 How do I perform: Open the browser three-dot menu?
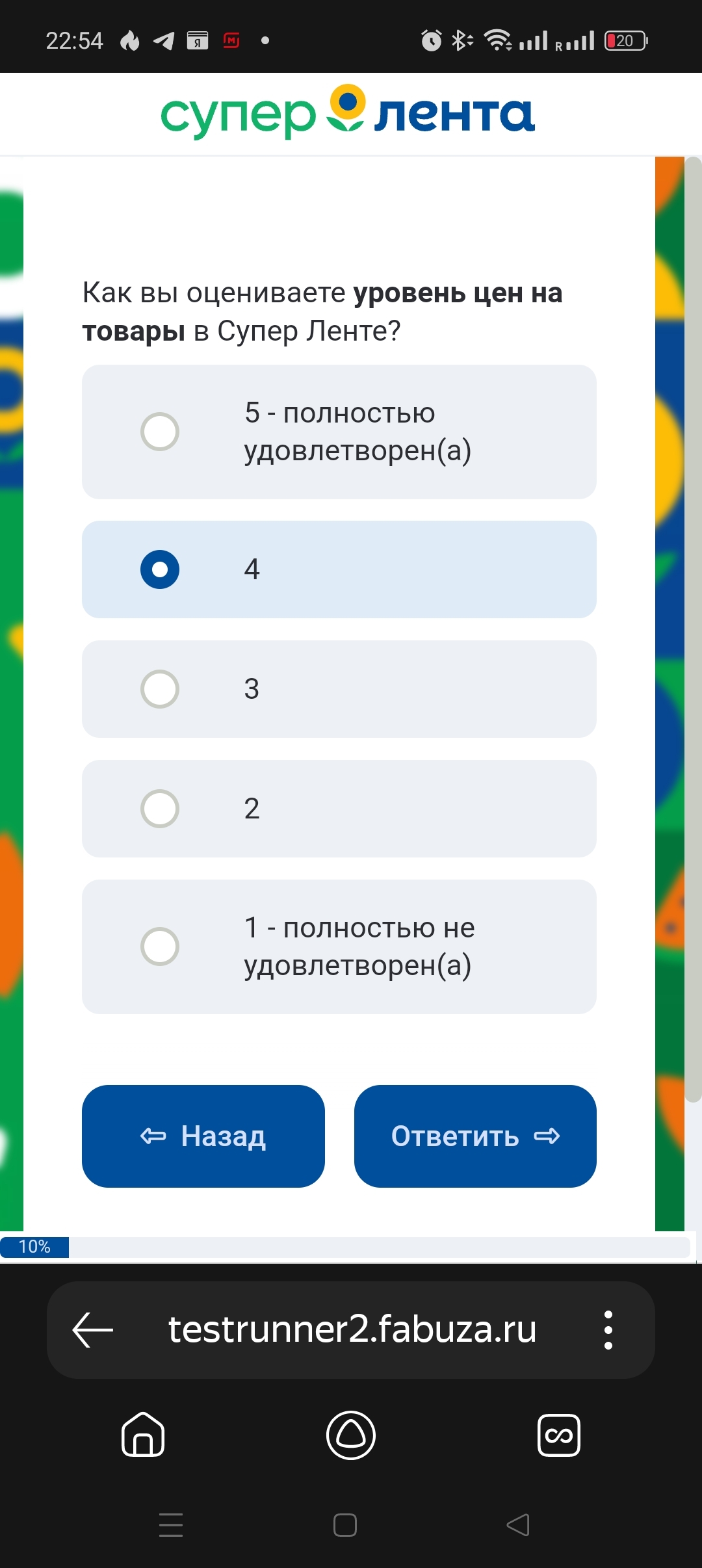click(x=608, y=1330)
